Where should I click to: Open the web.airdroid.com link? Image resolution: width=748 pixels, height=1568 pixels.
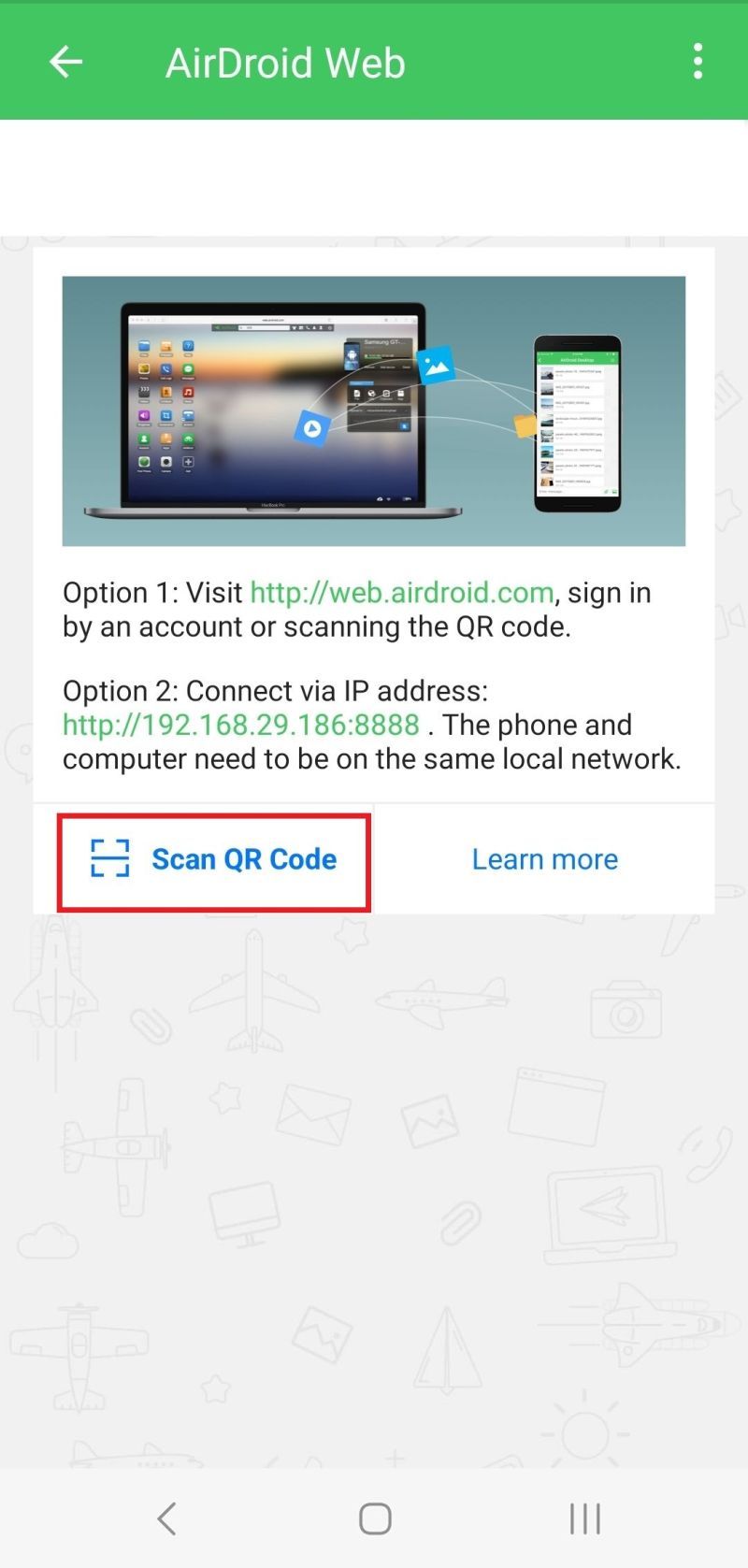coord(402,593)
